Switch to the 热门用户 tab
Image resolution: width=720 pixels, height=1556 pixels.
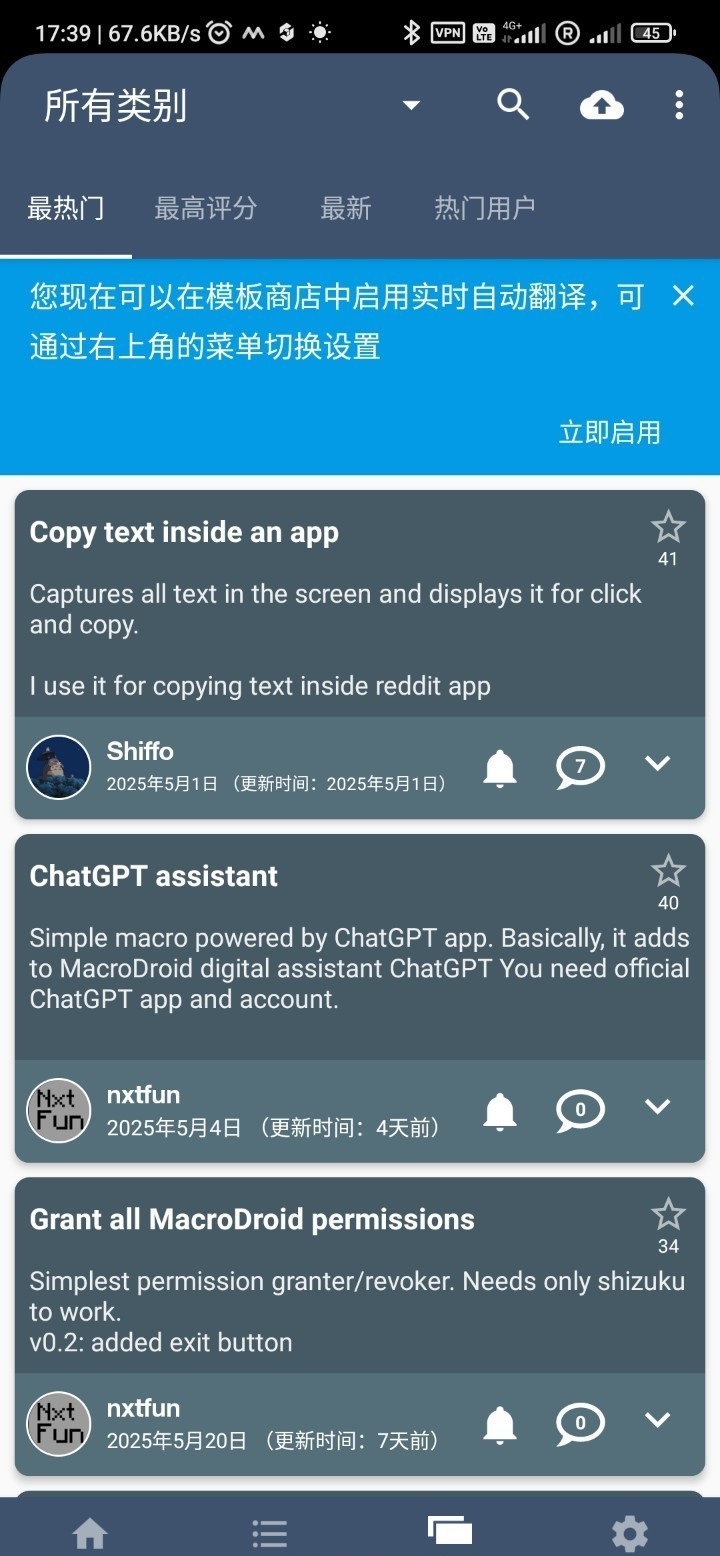(484, 208)
